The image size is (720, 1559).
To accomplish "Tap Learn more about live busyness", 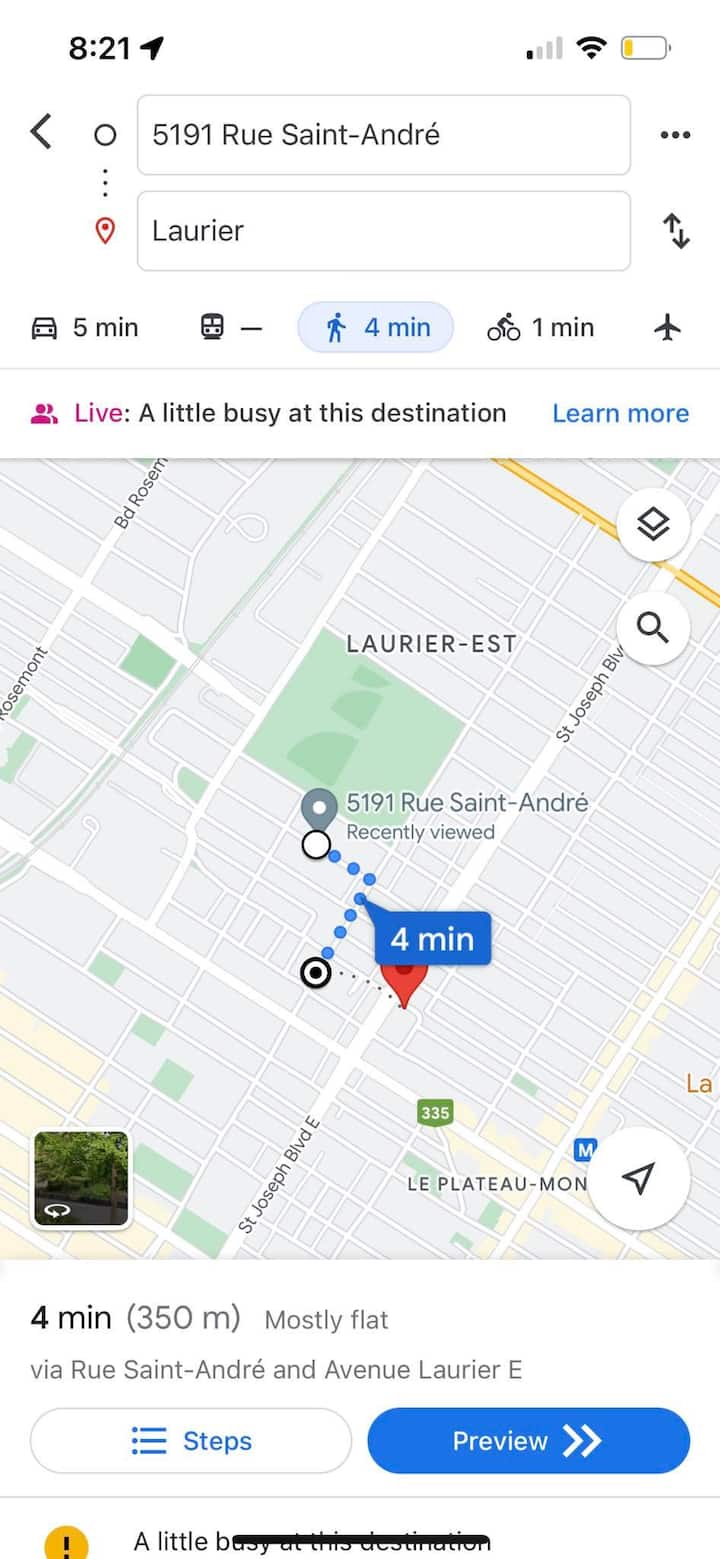I will 620,413.
